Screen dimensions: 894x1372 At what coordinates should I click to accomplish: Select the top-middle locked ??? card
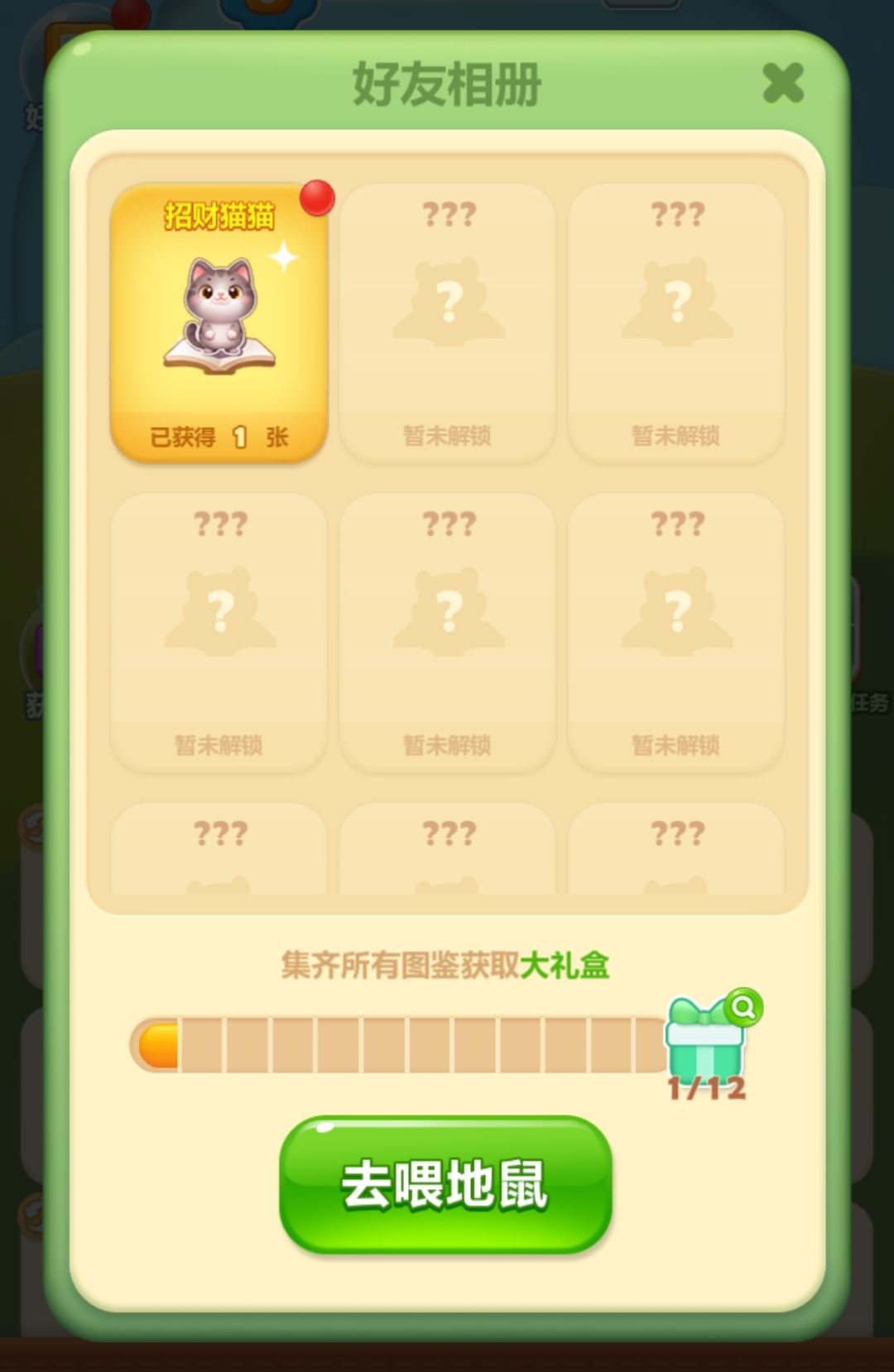pos(447,323)
